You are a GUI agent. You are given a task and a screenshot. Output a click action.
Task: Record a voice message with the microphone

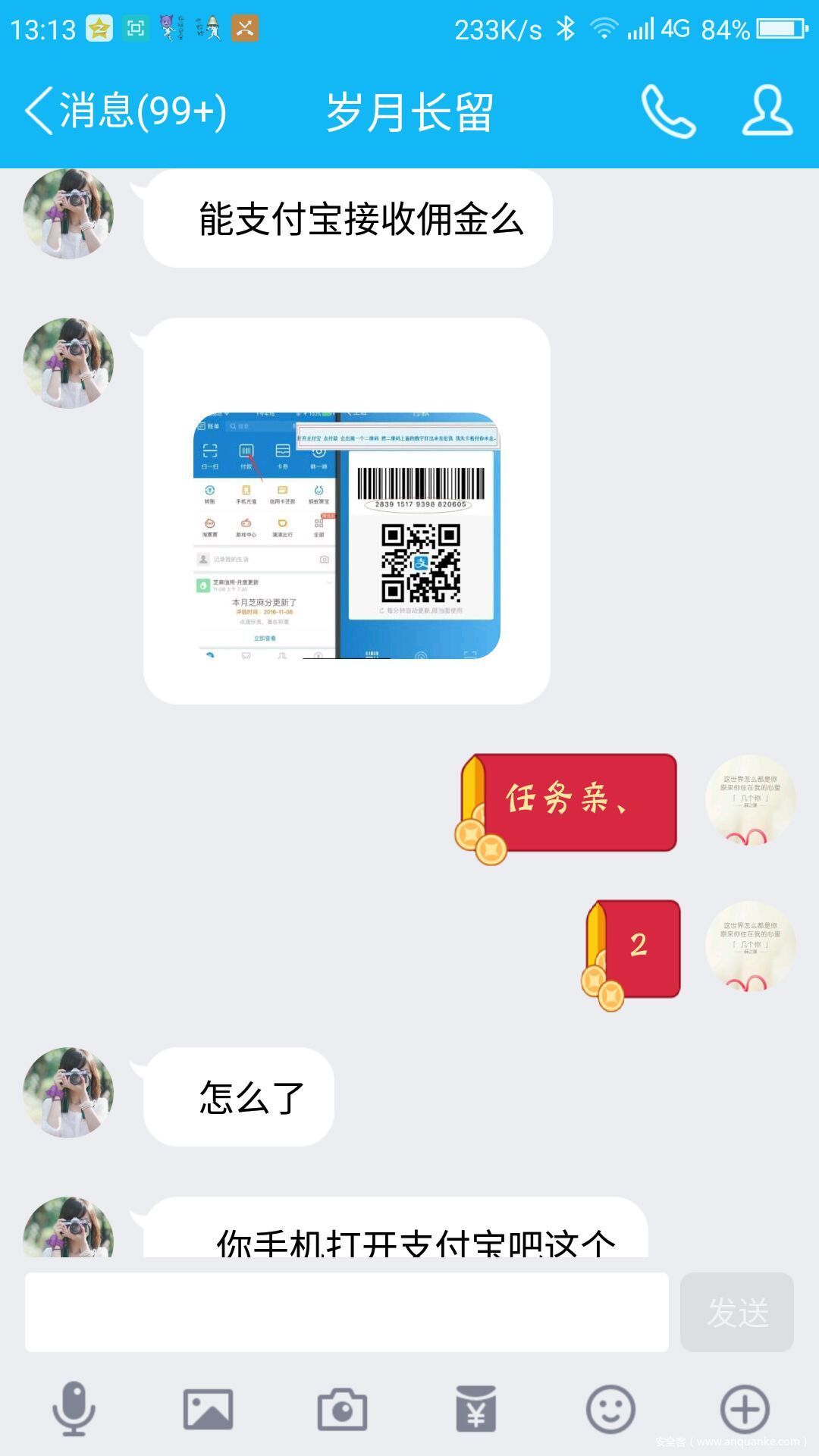(74, 1409)
